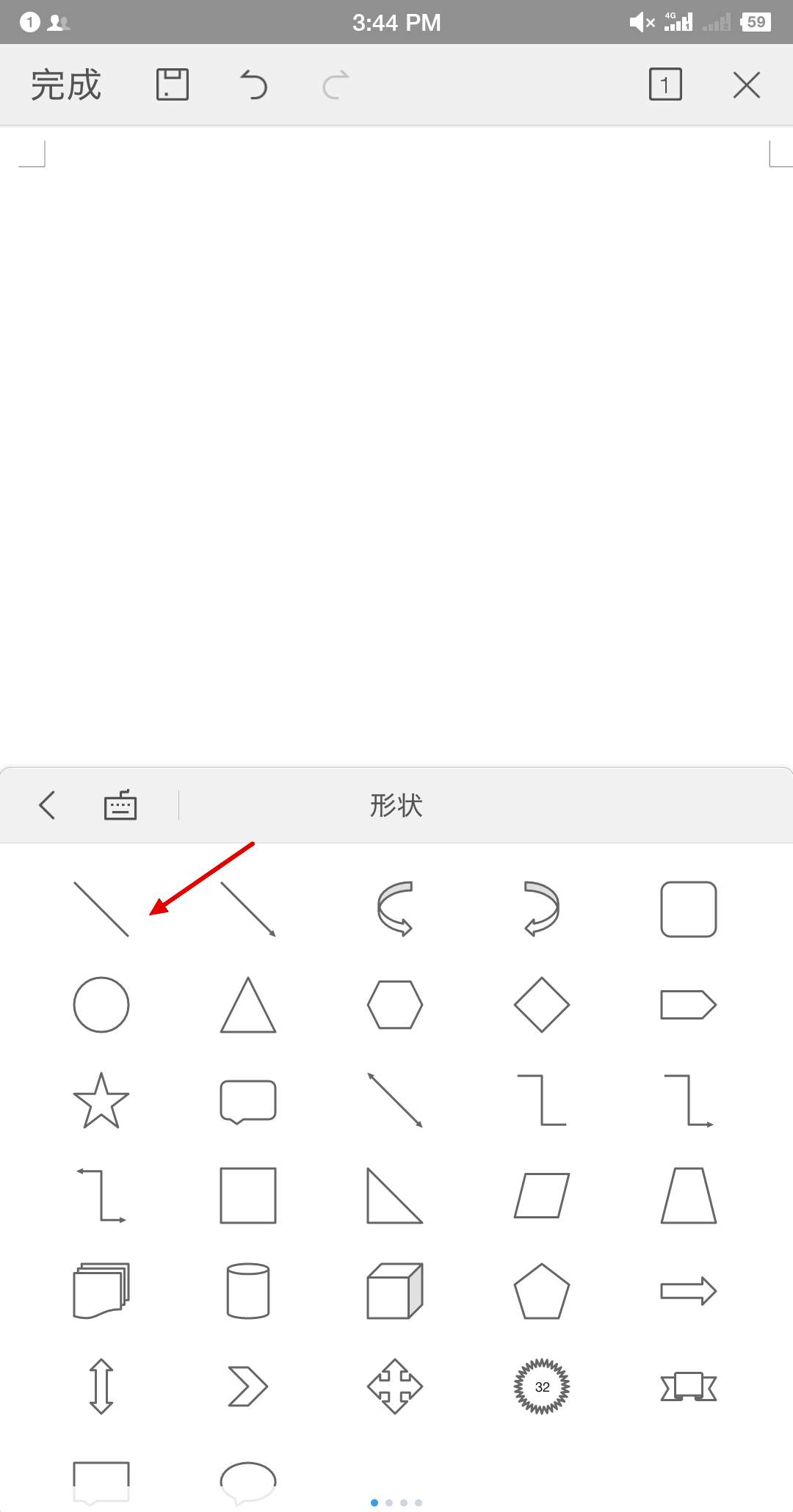Open the page count view icon
793x1512 pixels.
(665, 85)
